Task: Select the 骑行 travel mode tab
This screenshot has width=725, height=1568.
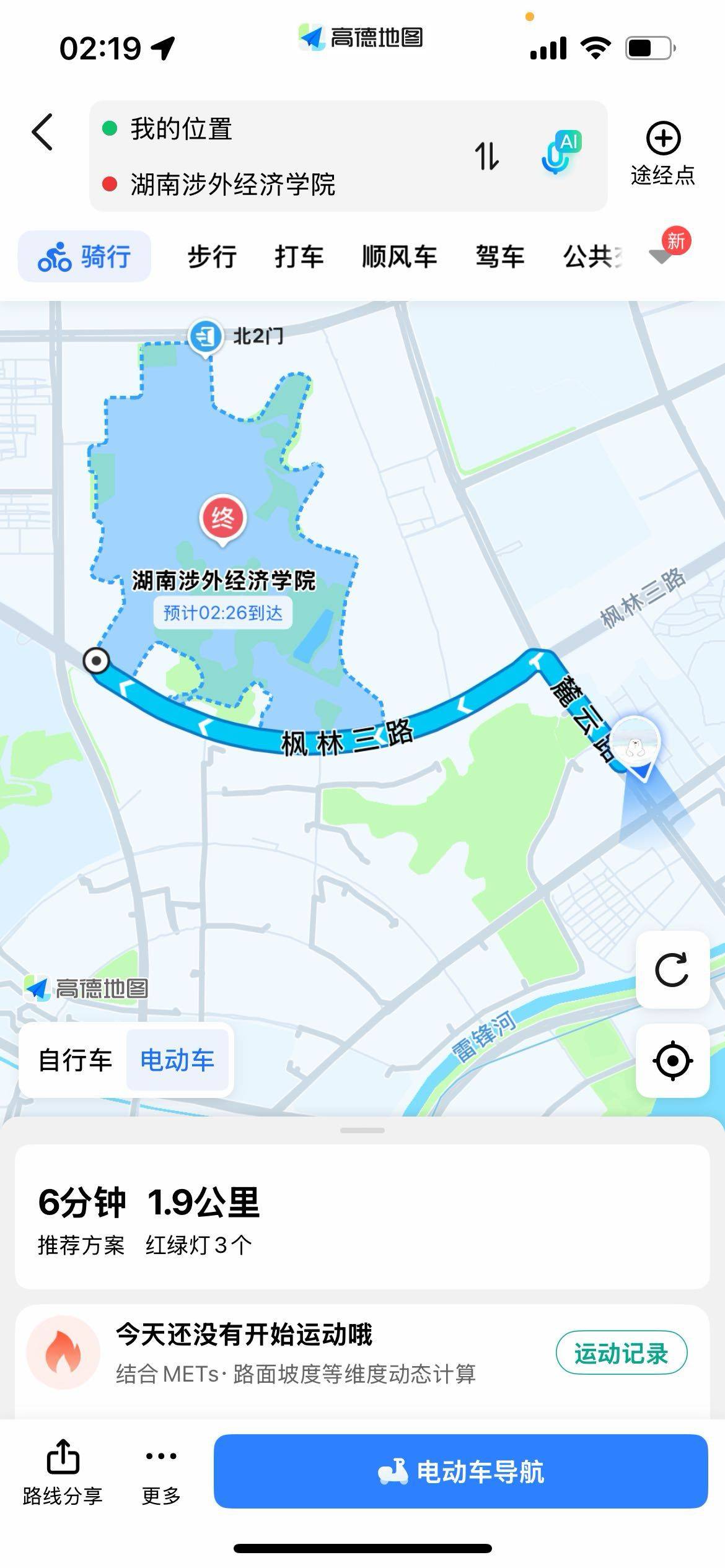Action: pos(85,256)
